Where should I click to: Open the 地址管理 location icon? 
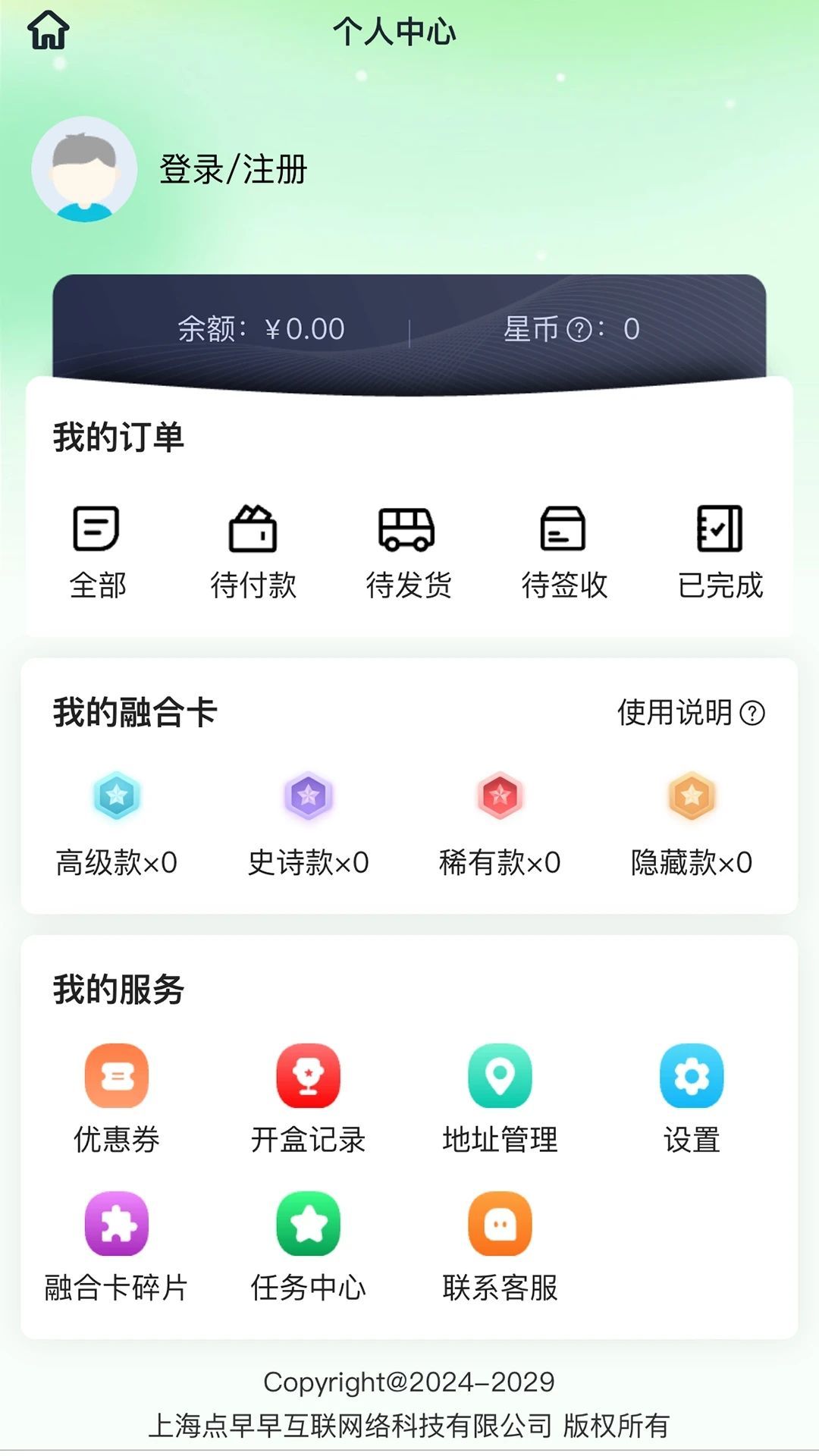pyautogui.click(x=498, y=1077)
